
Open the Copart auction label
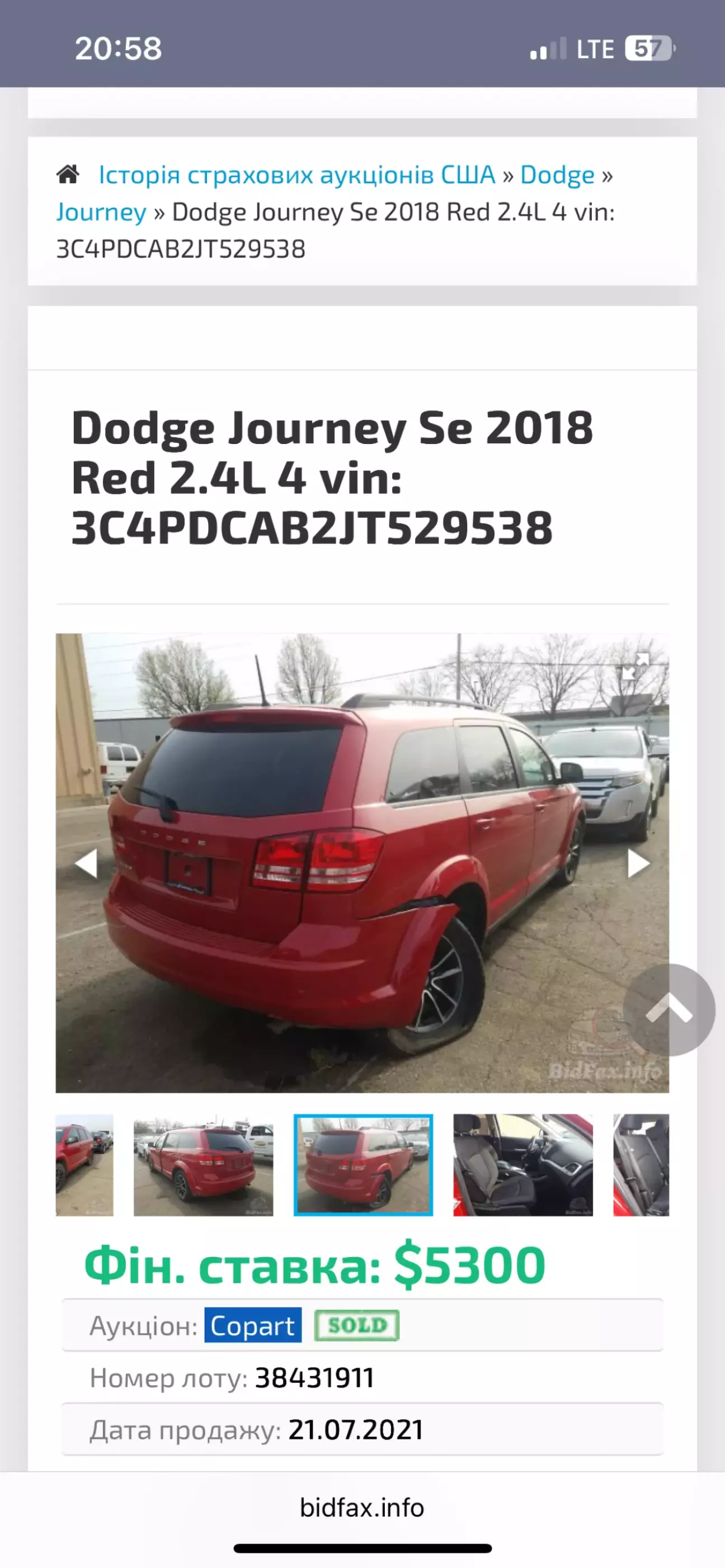pyautogui.click(x=253, y=1325)
